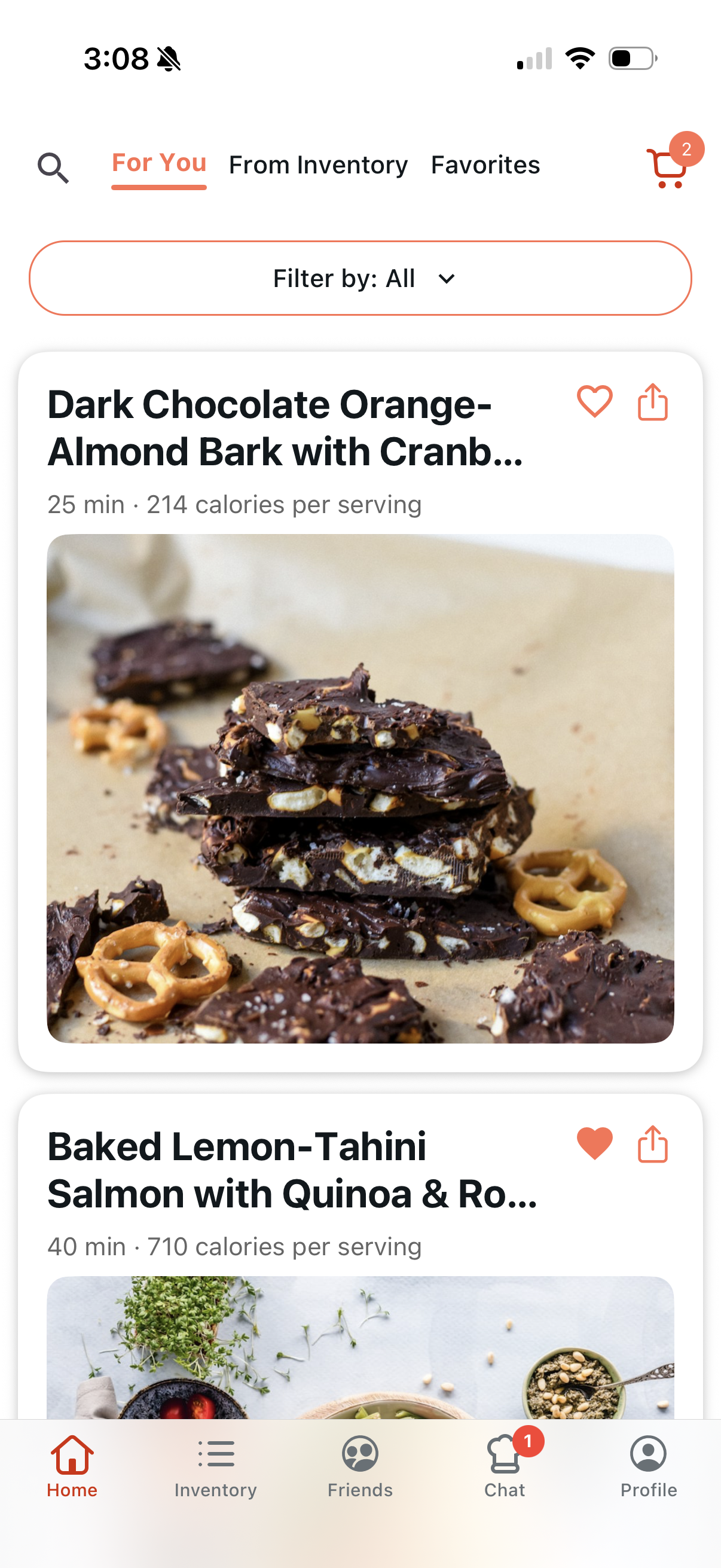Switch to the From Inventory tab
Screen dimensions: 721x1568
[318, 164]
